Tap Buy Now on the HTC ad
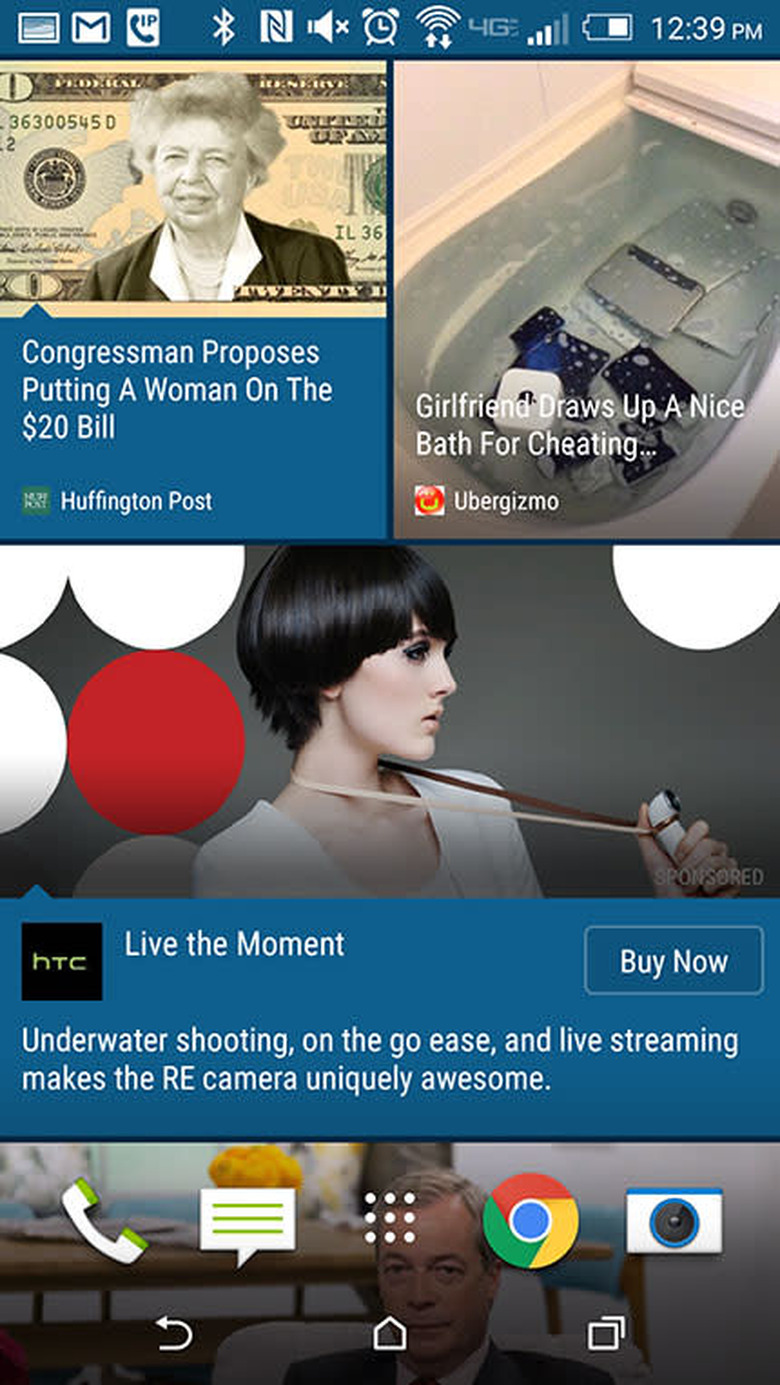This screenshot has width=780, height=1385. (673, 961)
